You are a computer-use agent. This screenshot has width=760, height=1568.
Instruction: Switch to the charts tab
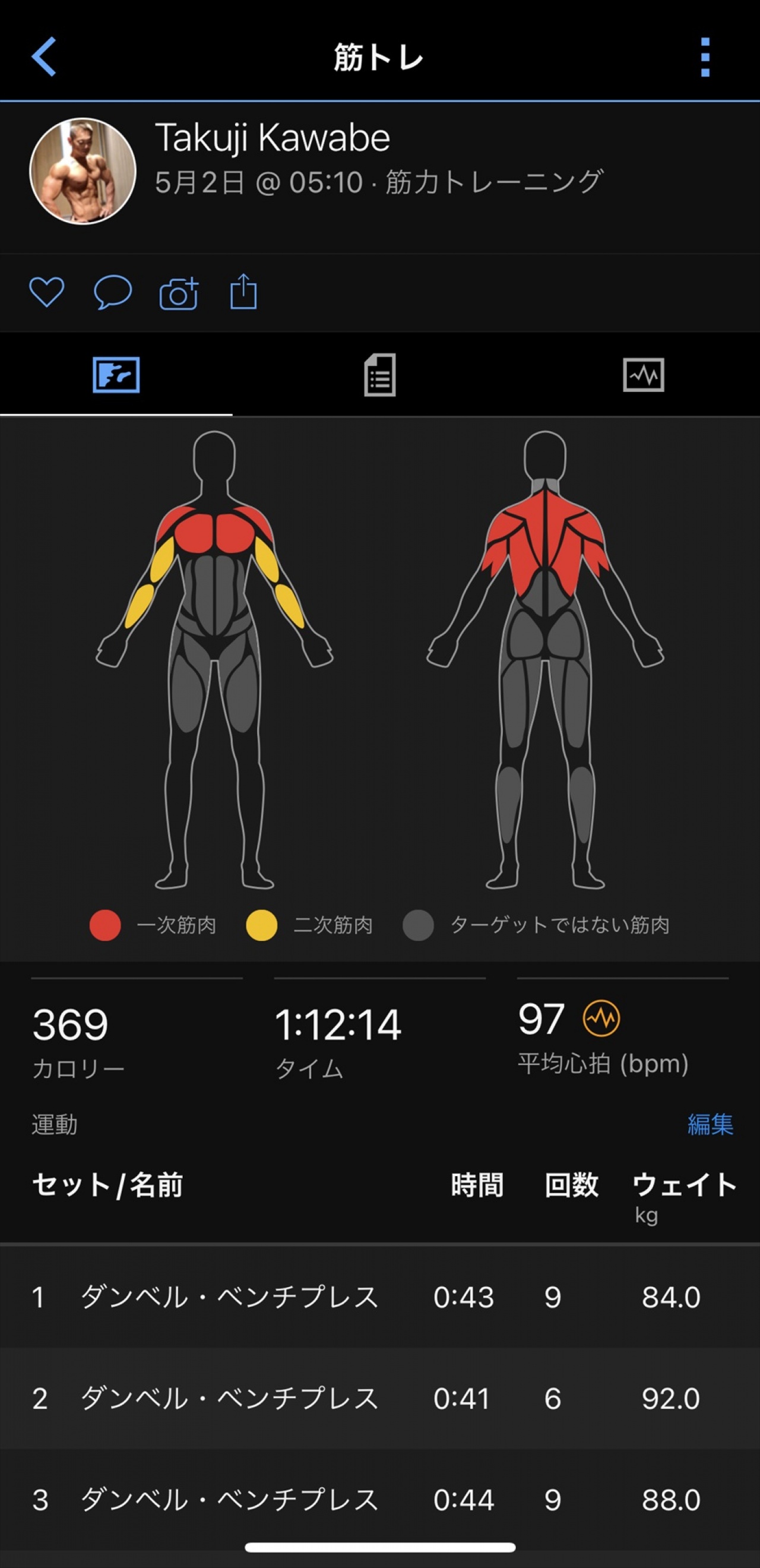(643, 375)
